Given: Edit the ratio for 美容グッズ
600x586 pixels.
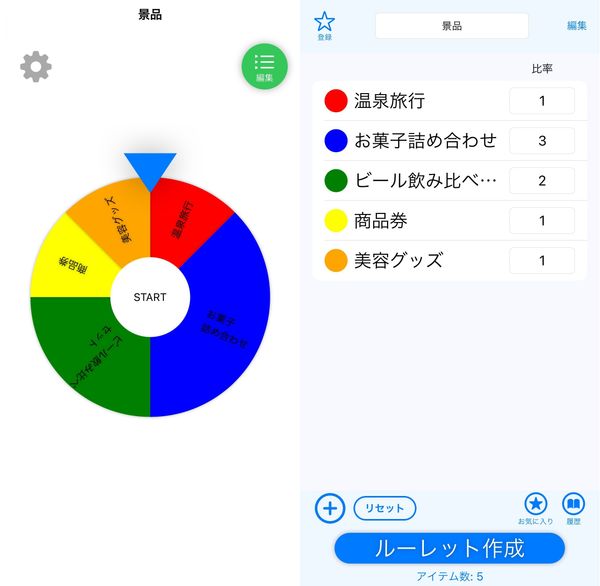Looking at the screenshot, I should 542,260.
